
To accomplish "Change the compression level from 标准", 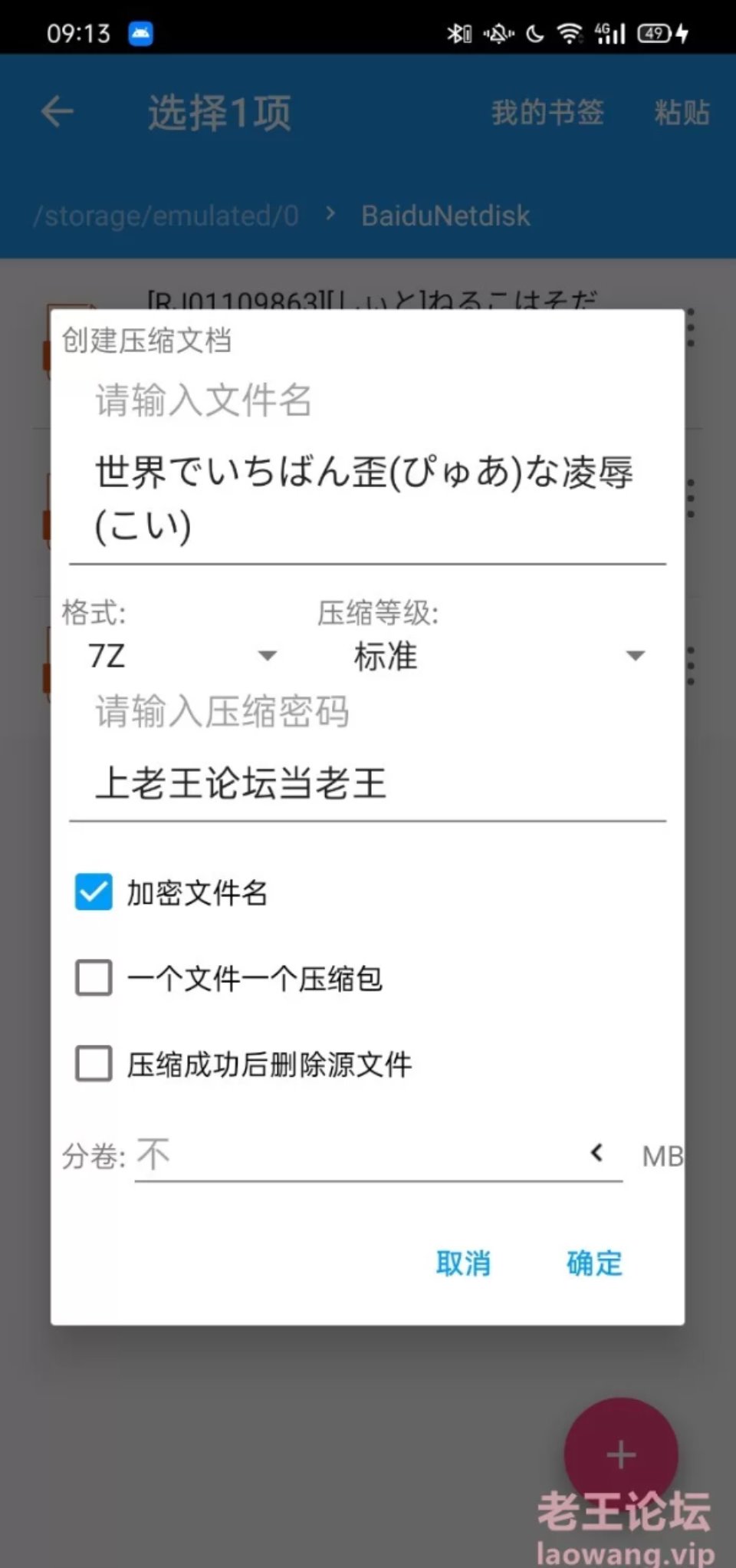I will [x=497, y=656].
